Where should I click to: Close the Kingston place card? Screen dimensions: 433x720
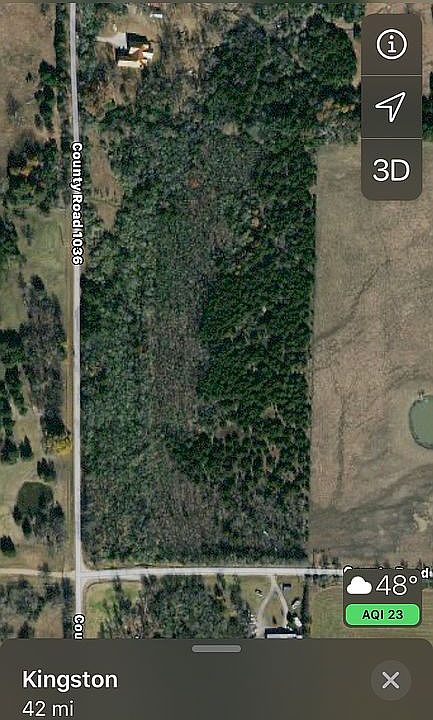[390, 680]
